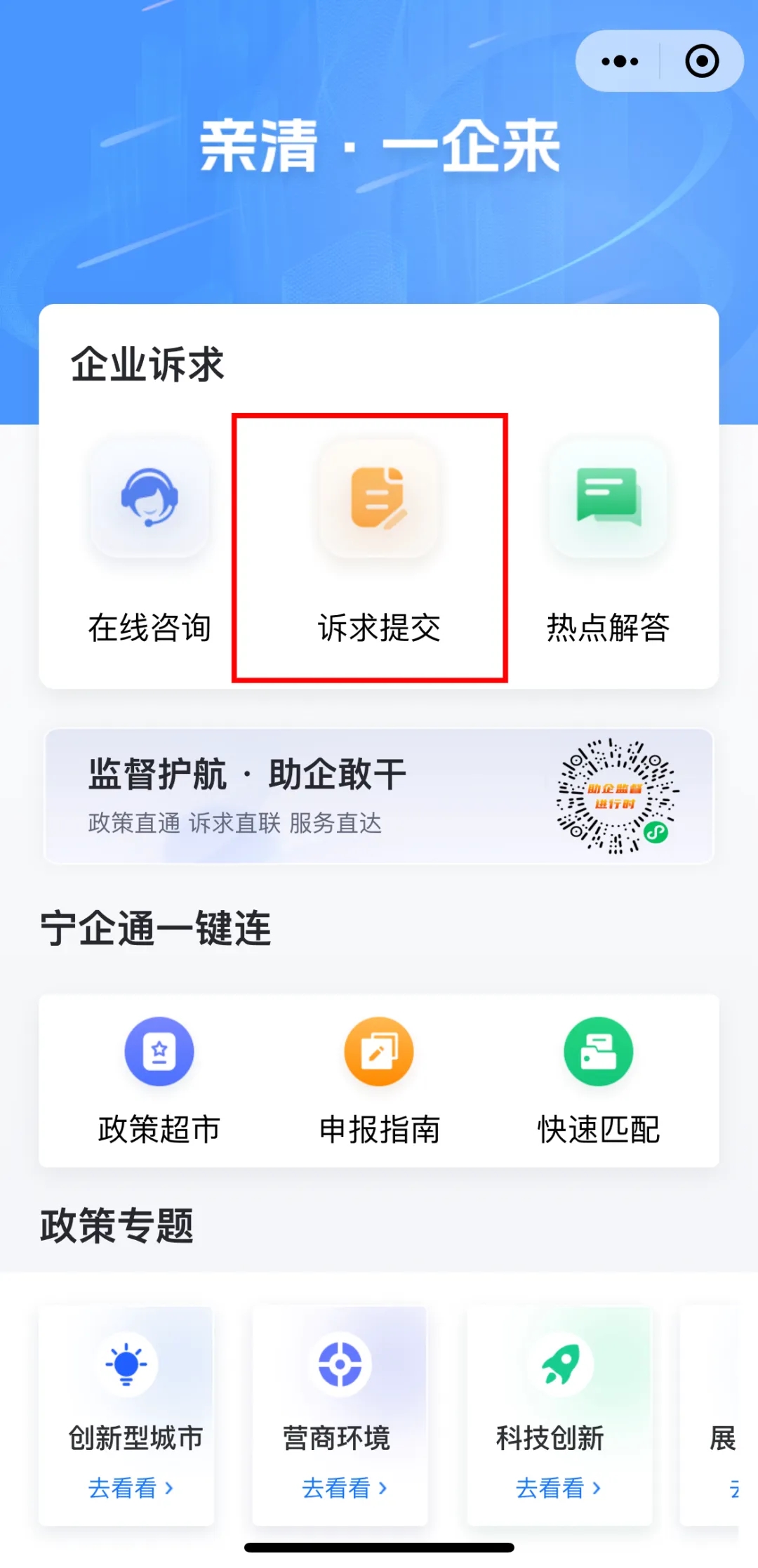Close the mini program via the circle icon
Image resolution: width=758 pixels, height=1568 pixels.
(x=701, y=61)
